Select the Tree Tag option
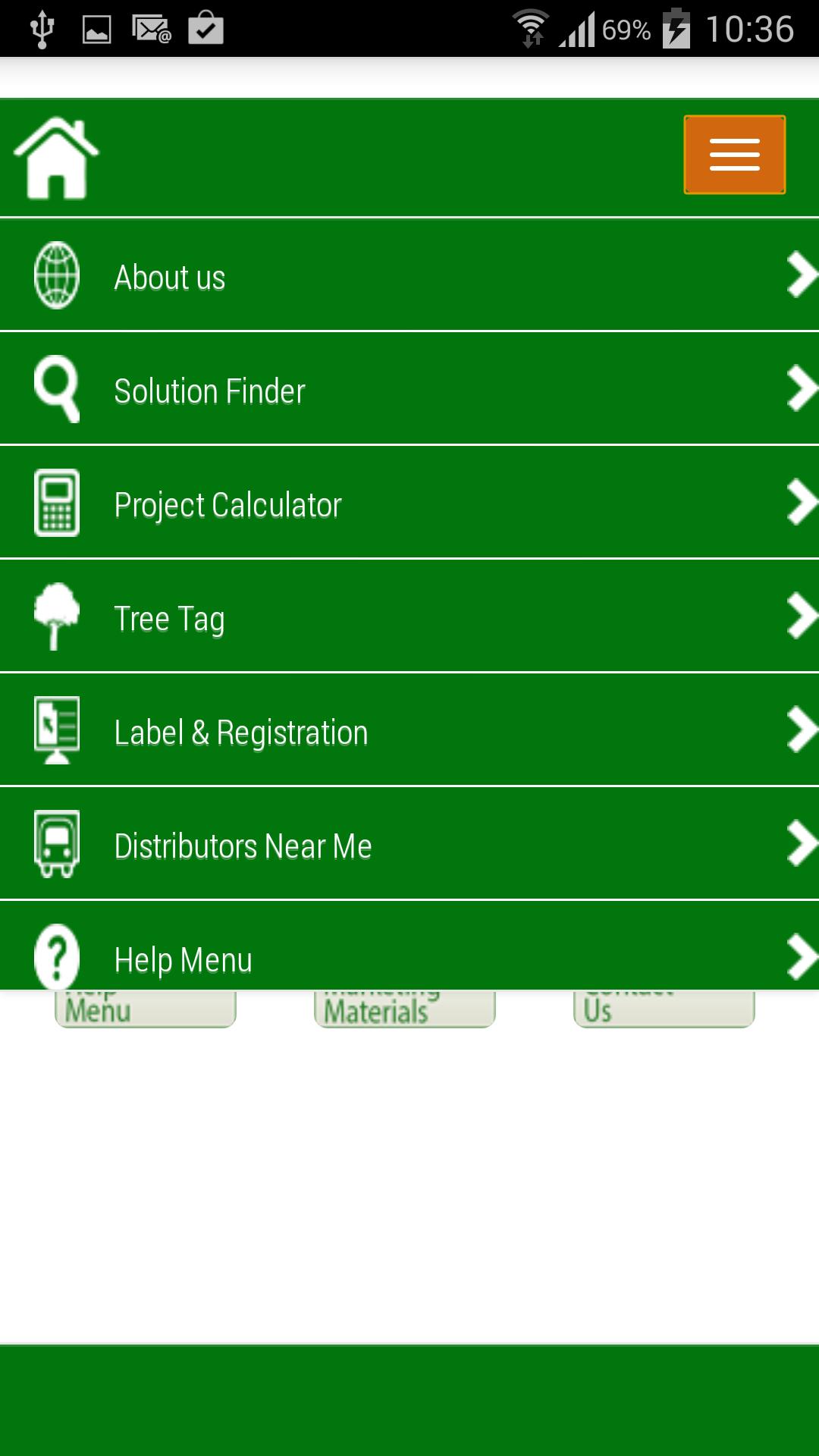 pyautogui.click(x=409, y=618)
